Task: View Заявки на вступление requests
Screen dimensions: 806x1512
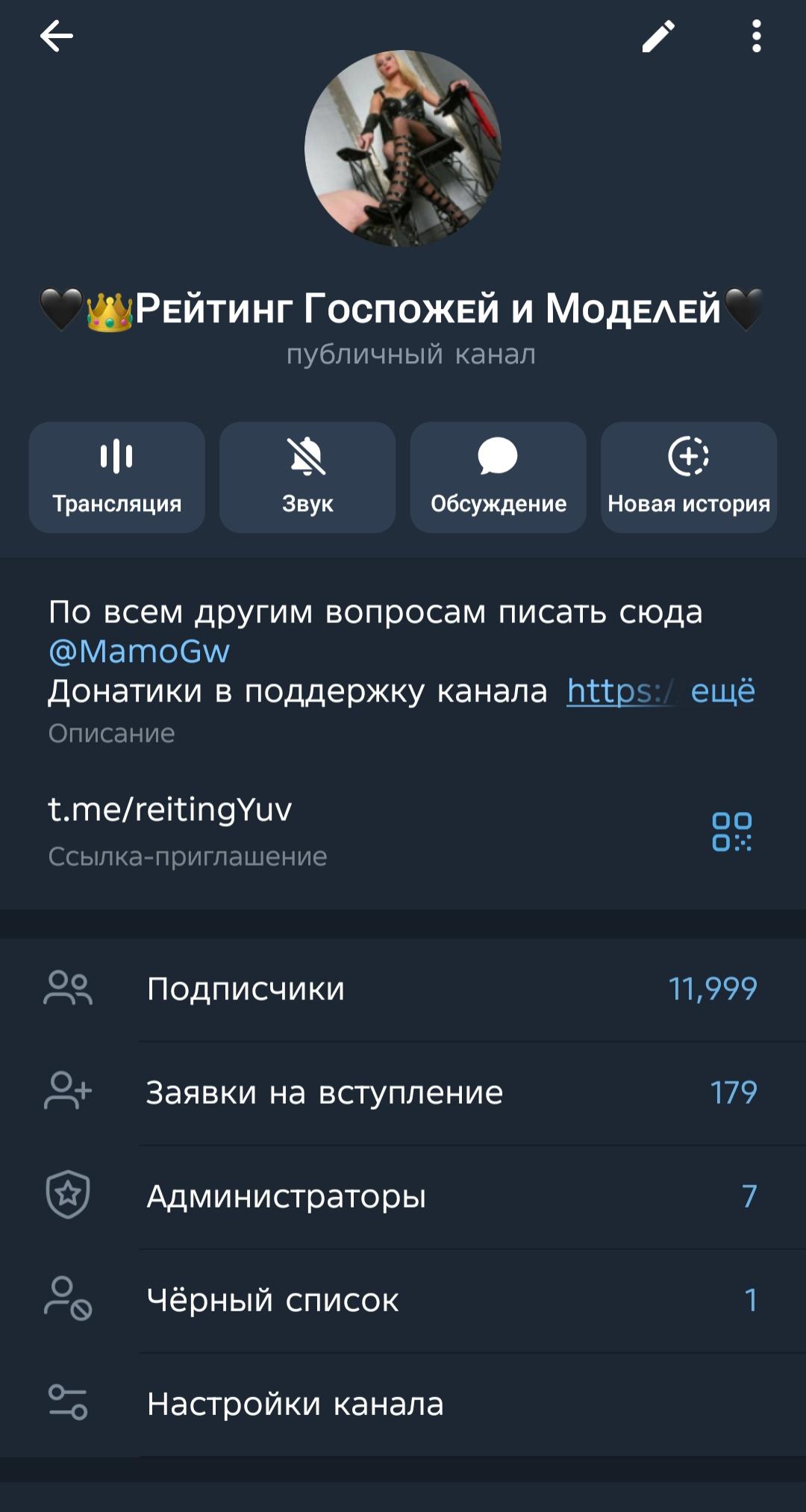Action: tap(403, 1093)
